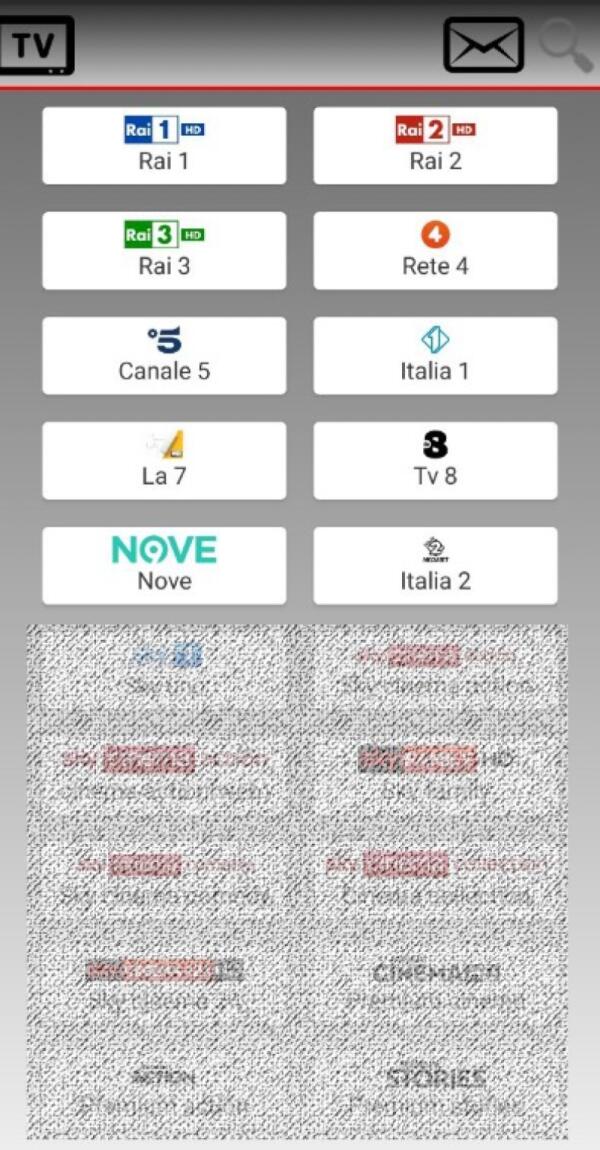Select the Italia 2 channel

435,566
